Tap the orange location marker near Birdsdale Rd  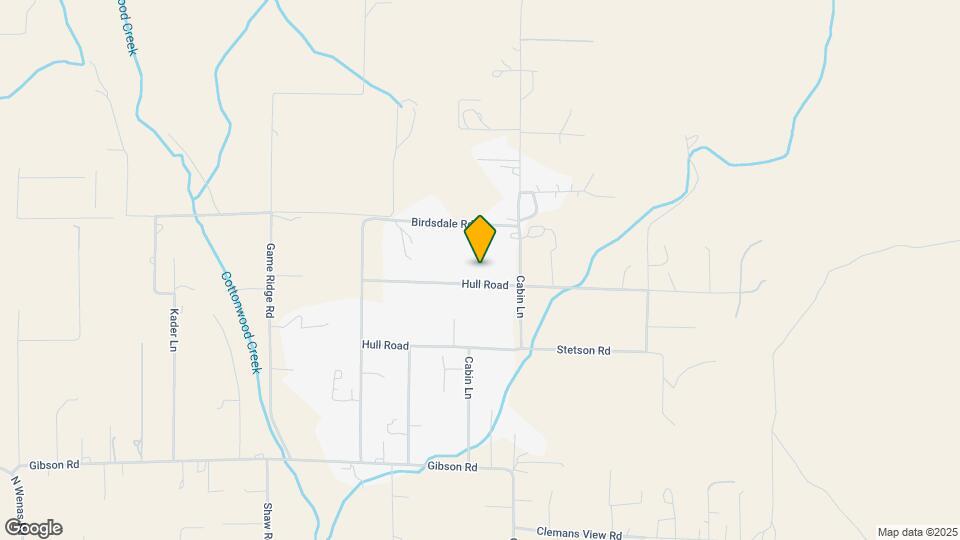click(480, 239)
